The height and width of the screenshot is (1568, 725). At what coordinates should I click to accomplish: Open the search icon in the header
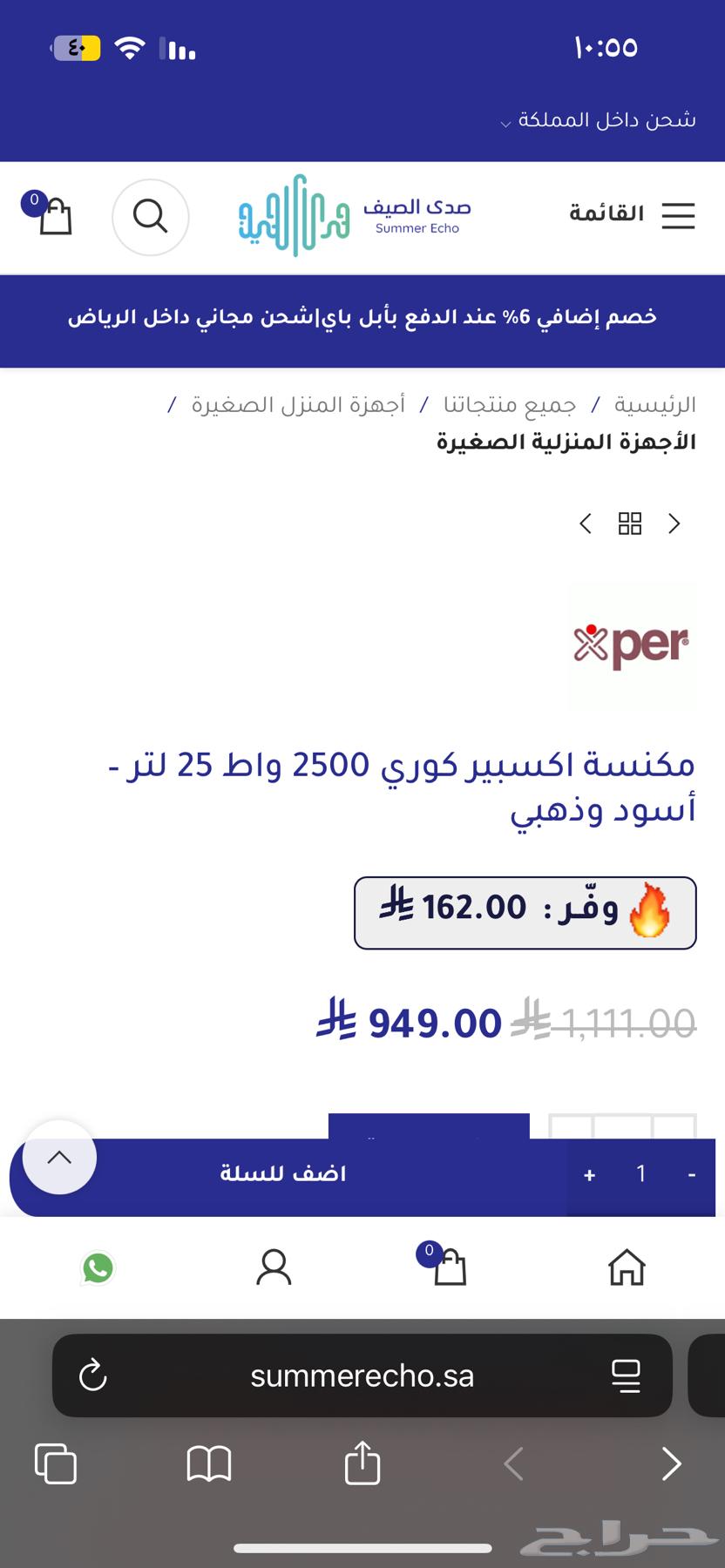[150, 217]
